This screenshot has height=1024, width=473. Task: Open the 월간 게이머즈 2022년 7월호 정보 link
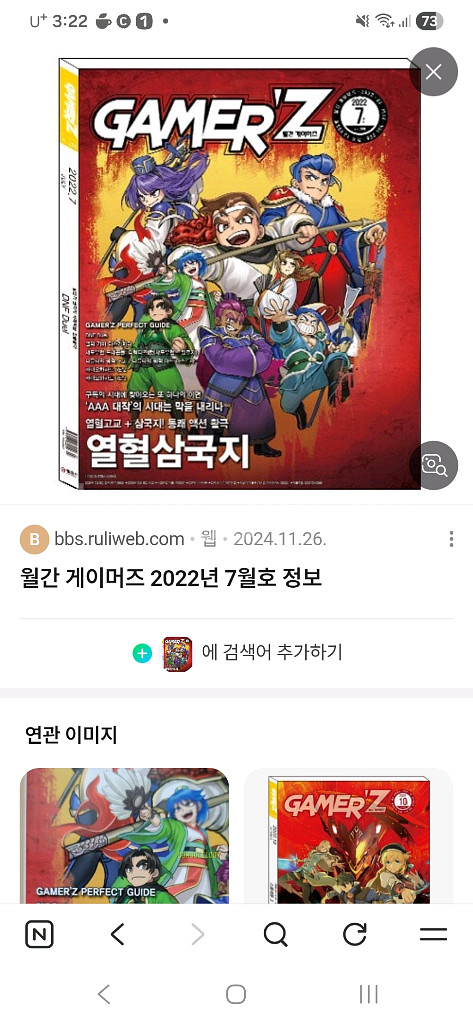pos(172,578)
